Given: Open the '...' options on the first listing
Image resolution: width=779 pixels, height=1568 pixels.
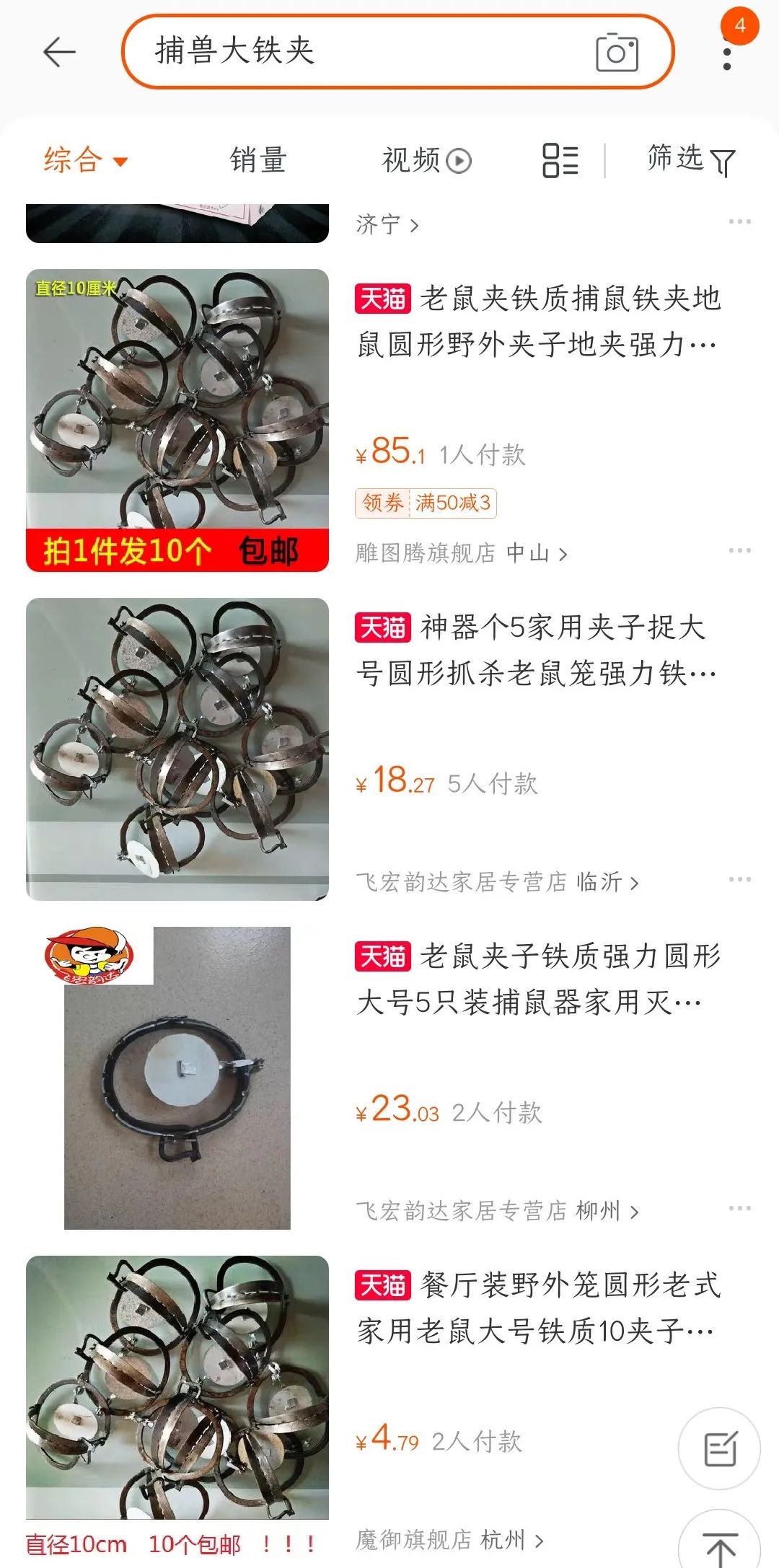Looking at the screenshot, I should point(737,551).
